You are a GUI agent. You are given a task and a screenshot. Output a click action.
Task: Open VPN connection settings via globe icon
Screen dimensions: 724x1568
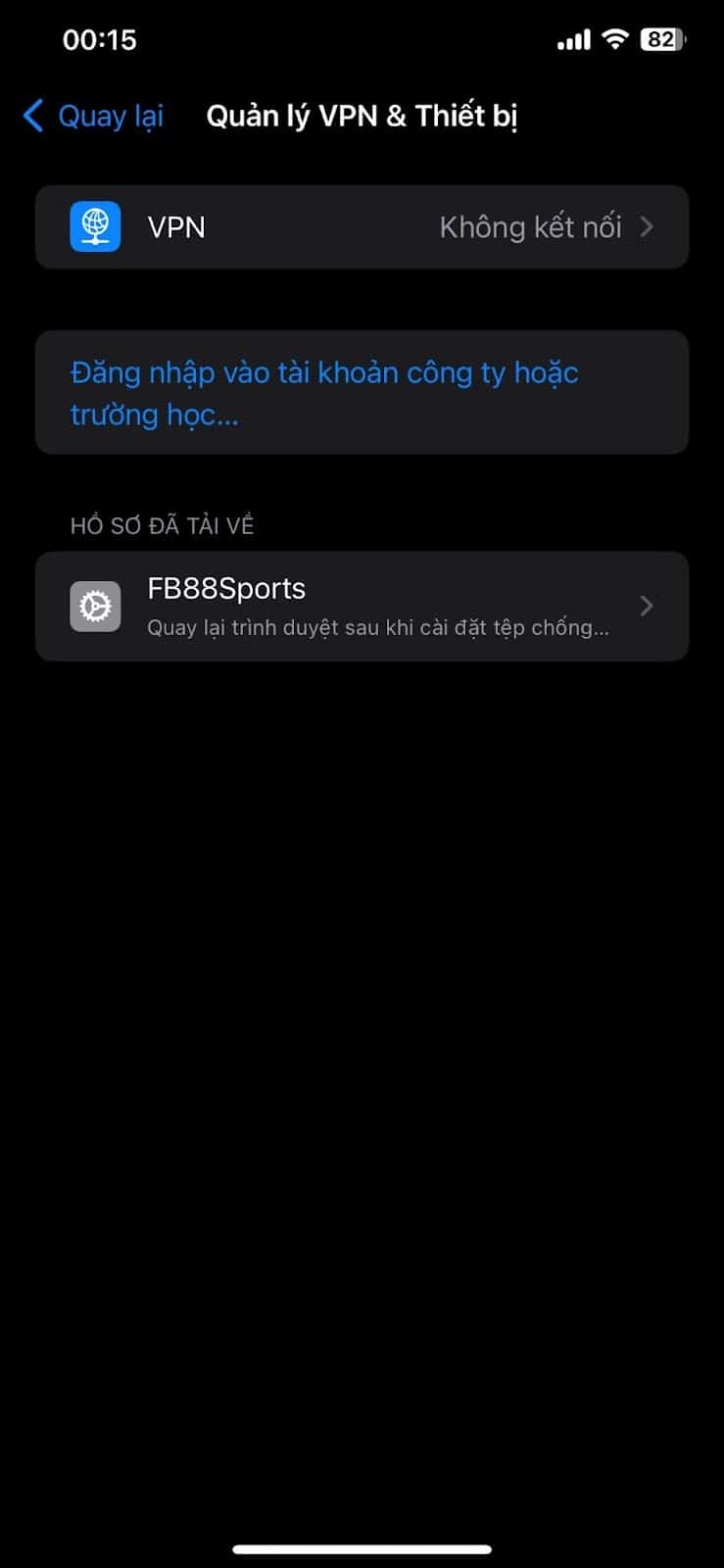click(x=94, y=226)
